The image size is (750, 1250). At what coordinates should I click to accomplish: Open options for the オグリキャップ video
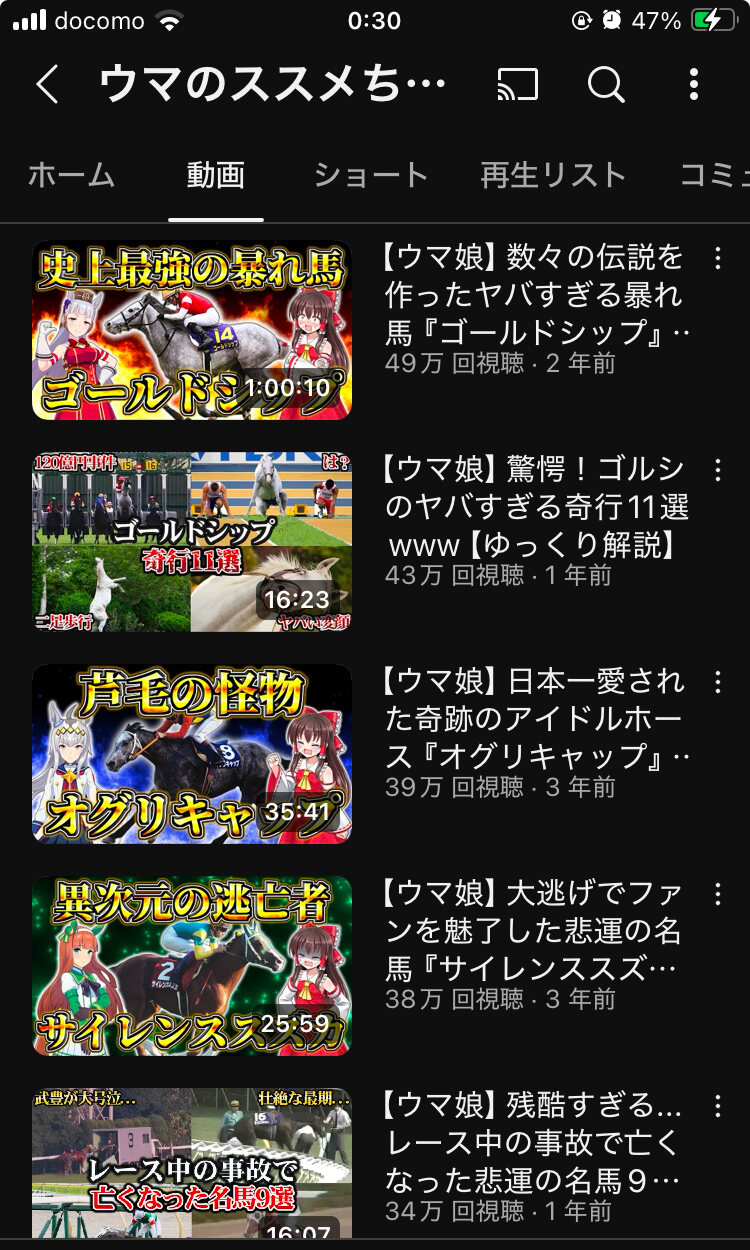point(717,683)
